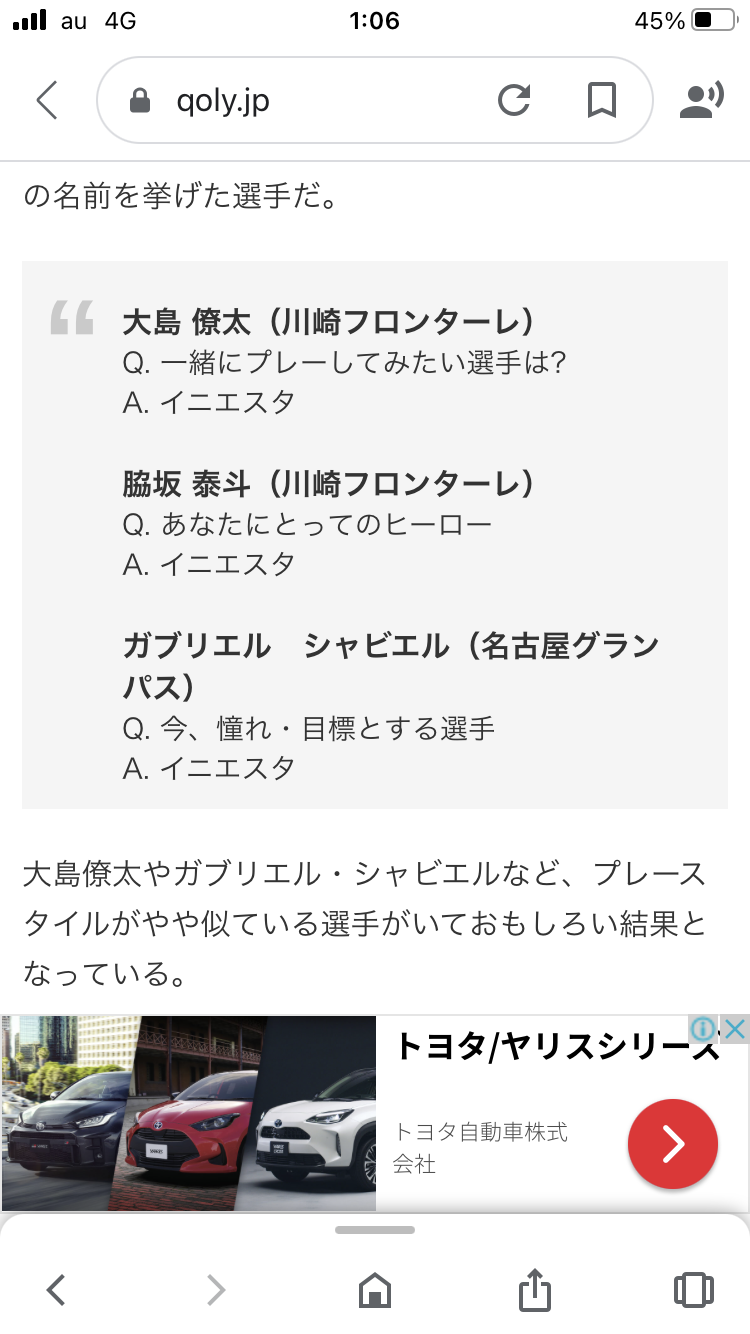Image resolution: width=750 pixels, height=1334 pixels.
Task: Go to the browser home page
Action: tap(375, 1290)
